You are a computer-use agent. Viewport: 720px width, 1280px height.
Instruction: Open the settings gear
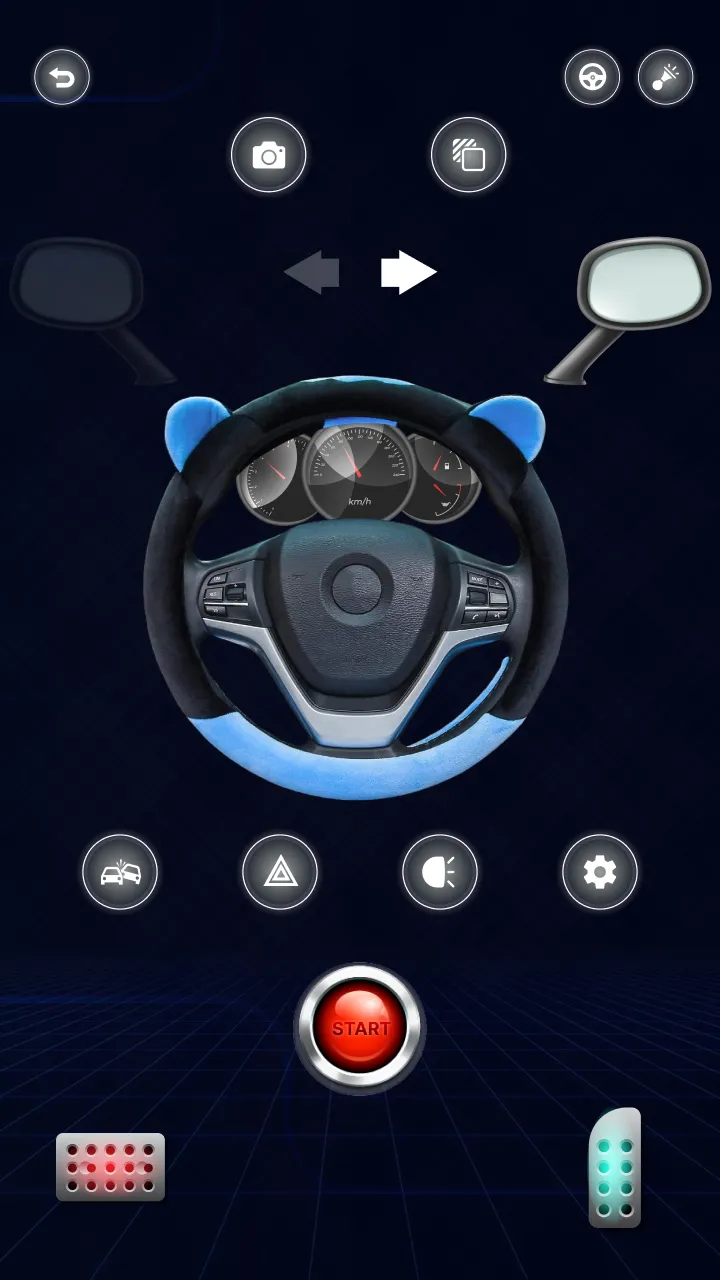coord(598,872)
